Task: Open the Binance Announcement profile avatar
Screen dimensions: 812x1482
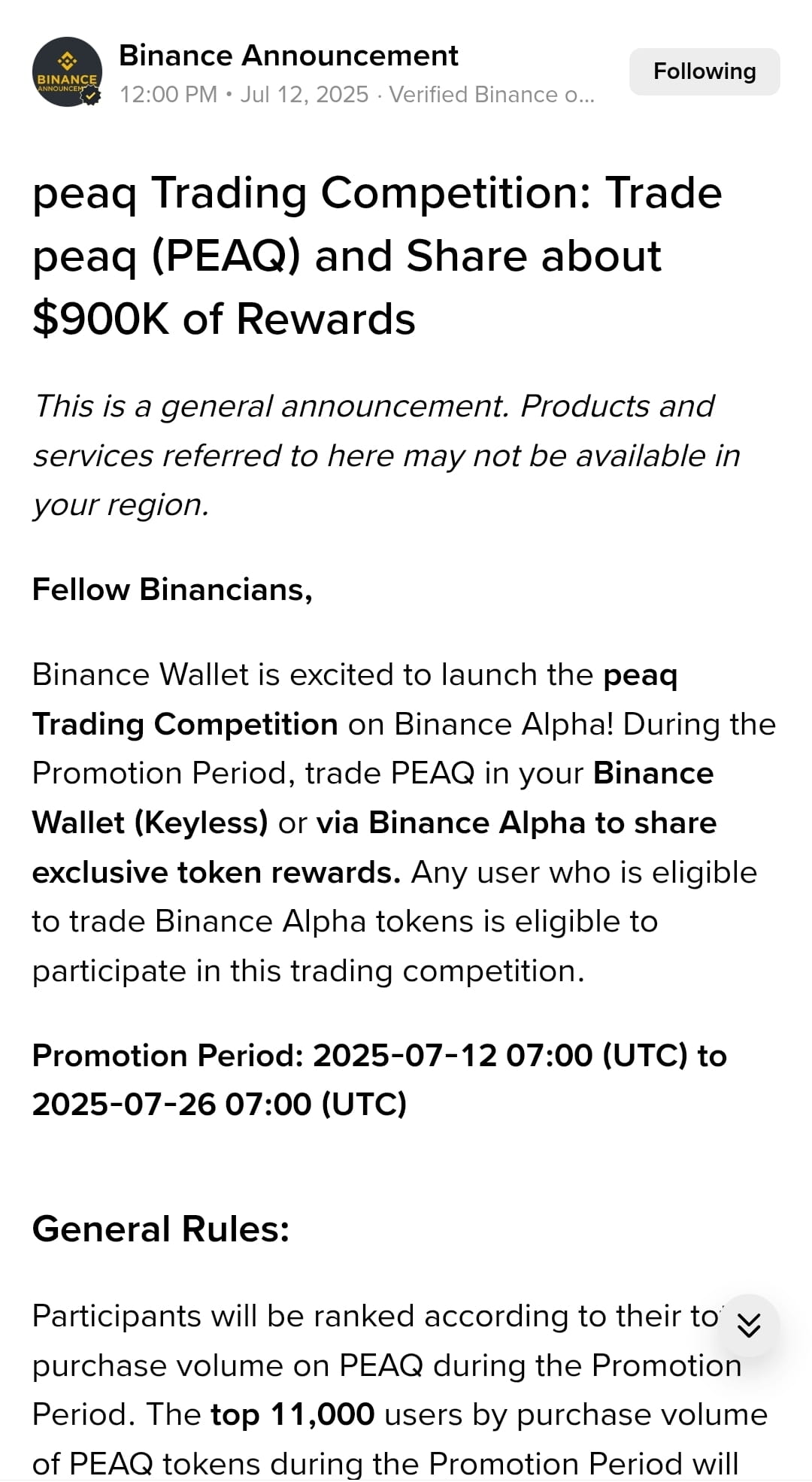Action: click(68, 72)
